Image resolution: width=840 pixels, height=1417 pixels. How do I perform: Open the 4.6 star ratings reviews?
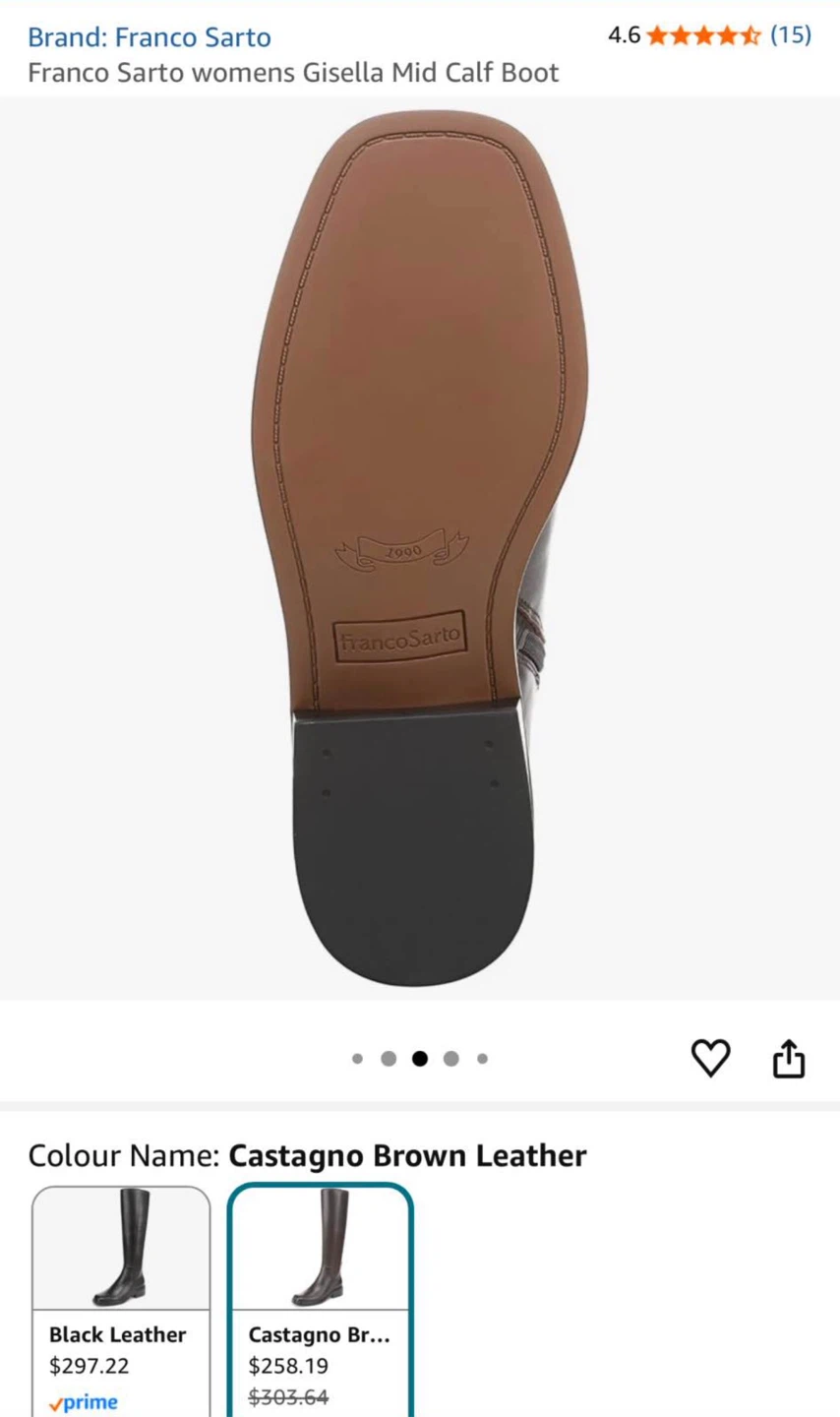(x=709, y=35)
